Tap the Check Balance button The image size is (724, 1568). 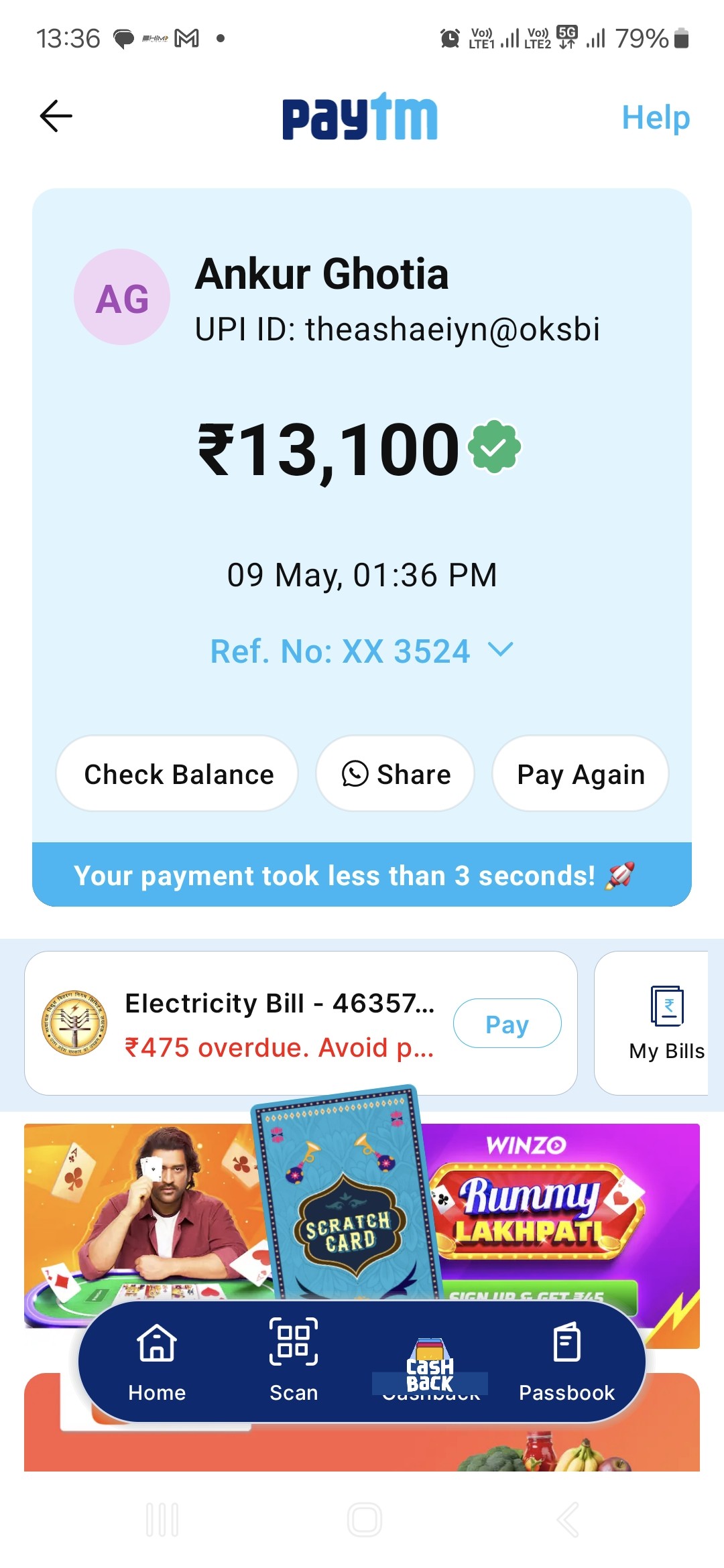tap(178, 774)
